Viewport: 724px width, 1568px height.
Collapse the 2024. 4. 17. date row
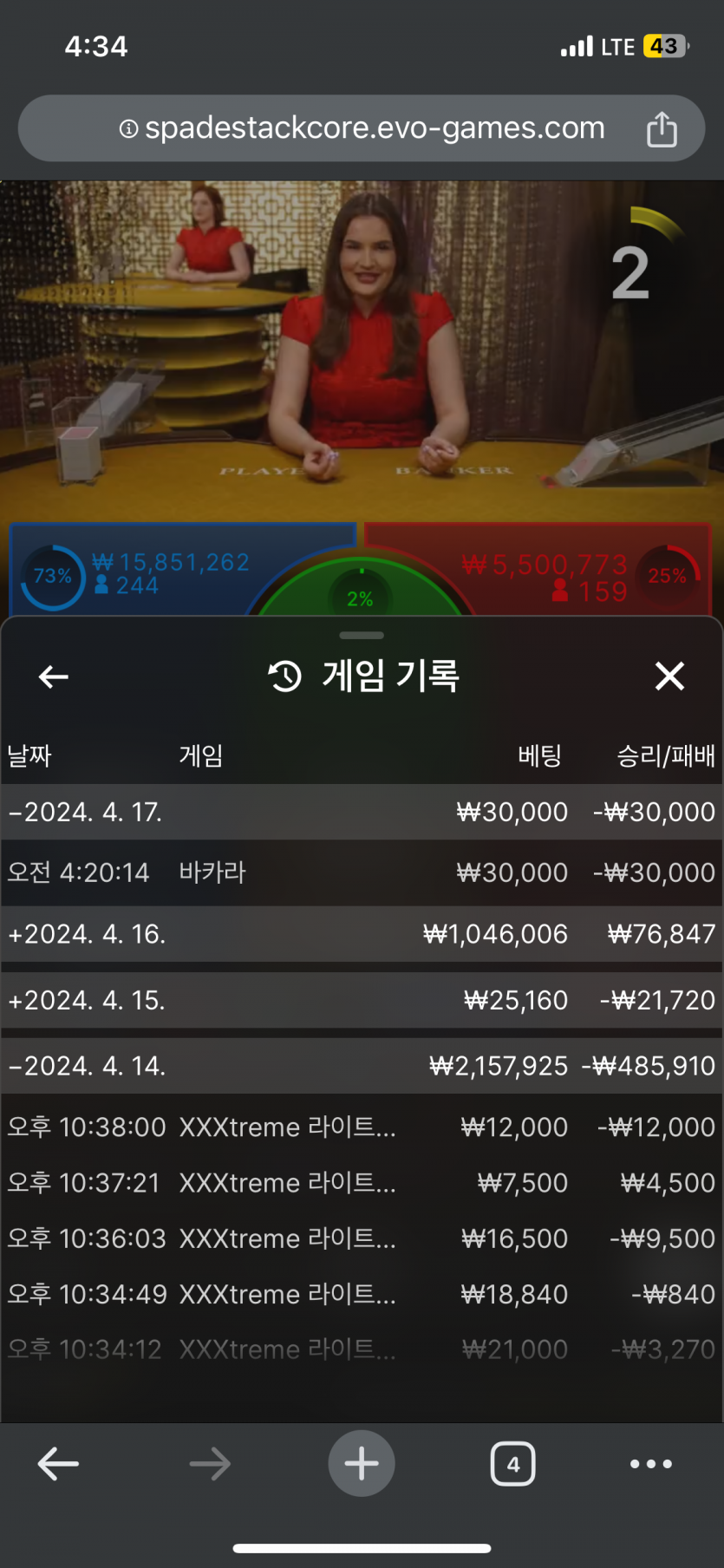tap(85, 813)
